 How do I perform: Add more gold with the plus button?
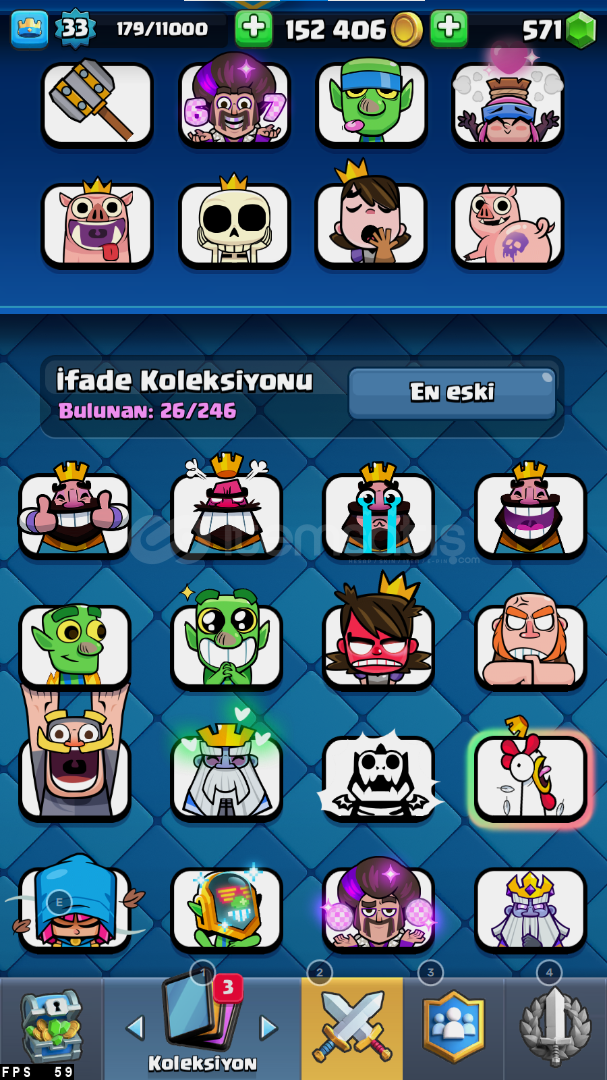click(x=449, y=29)
